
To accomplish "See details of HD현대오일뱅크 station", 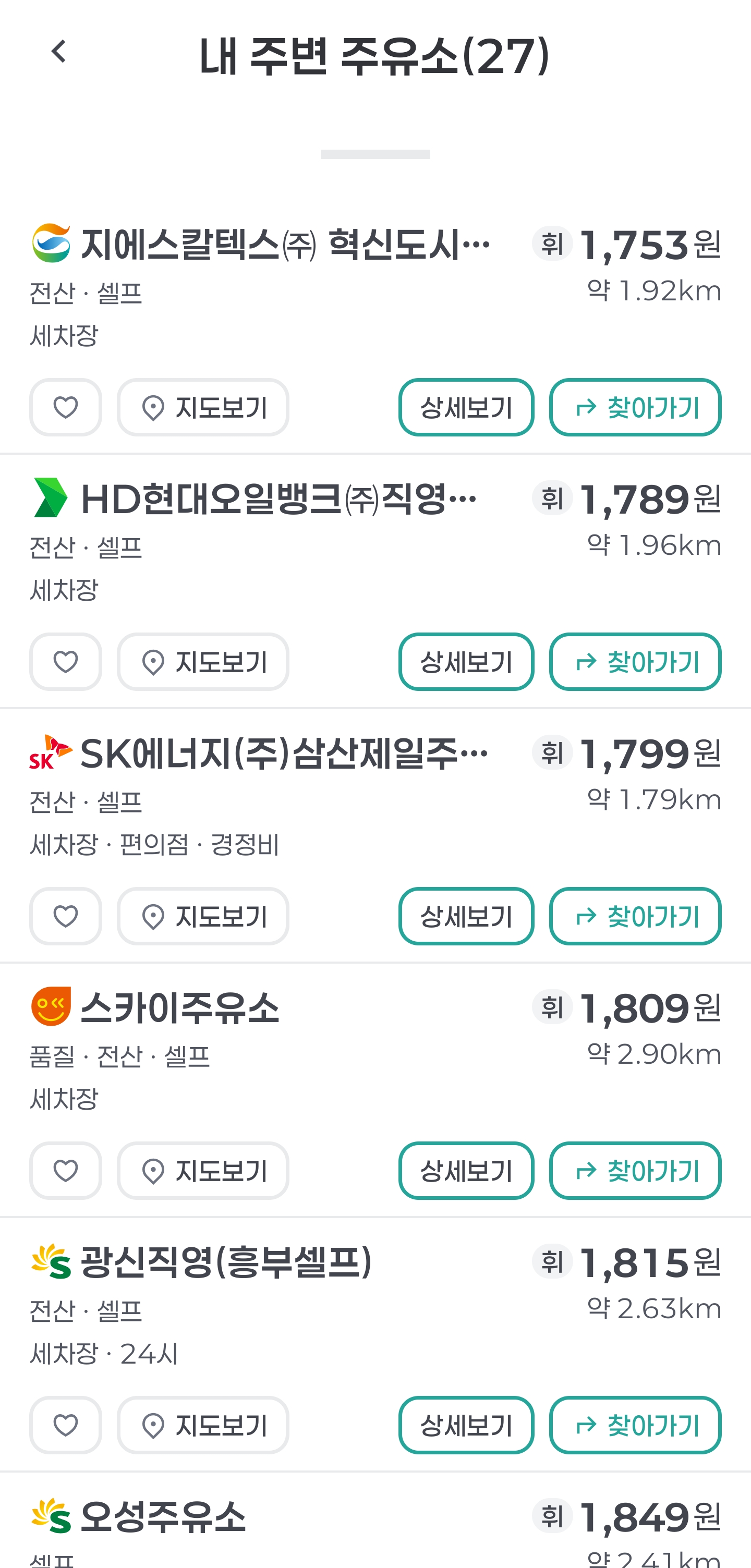I will tap(466, 662).
